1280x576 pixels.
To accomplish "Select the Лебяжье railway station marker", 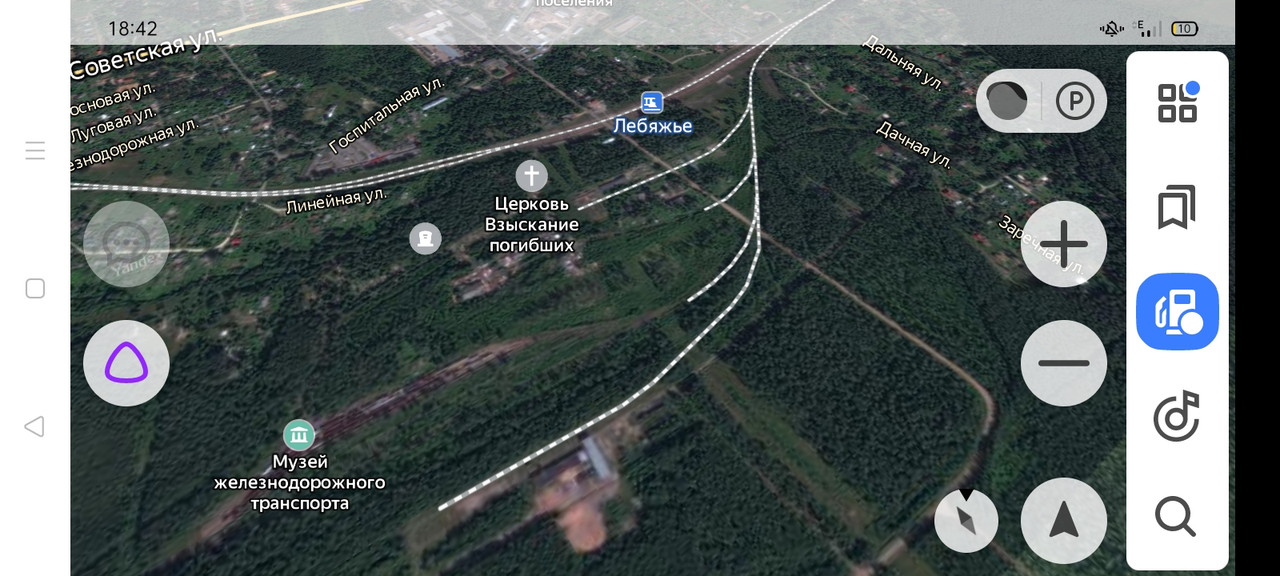I will (x=652, y=102).
